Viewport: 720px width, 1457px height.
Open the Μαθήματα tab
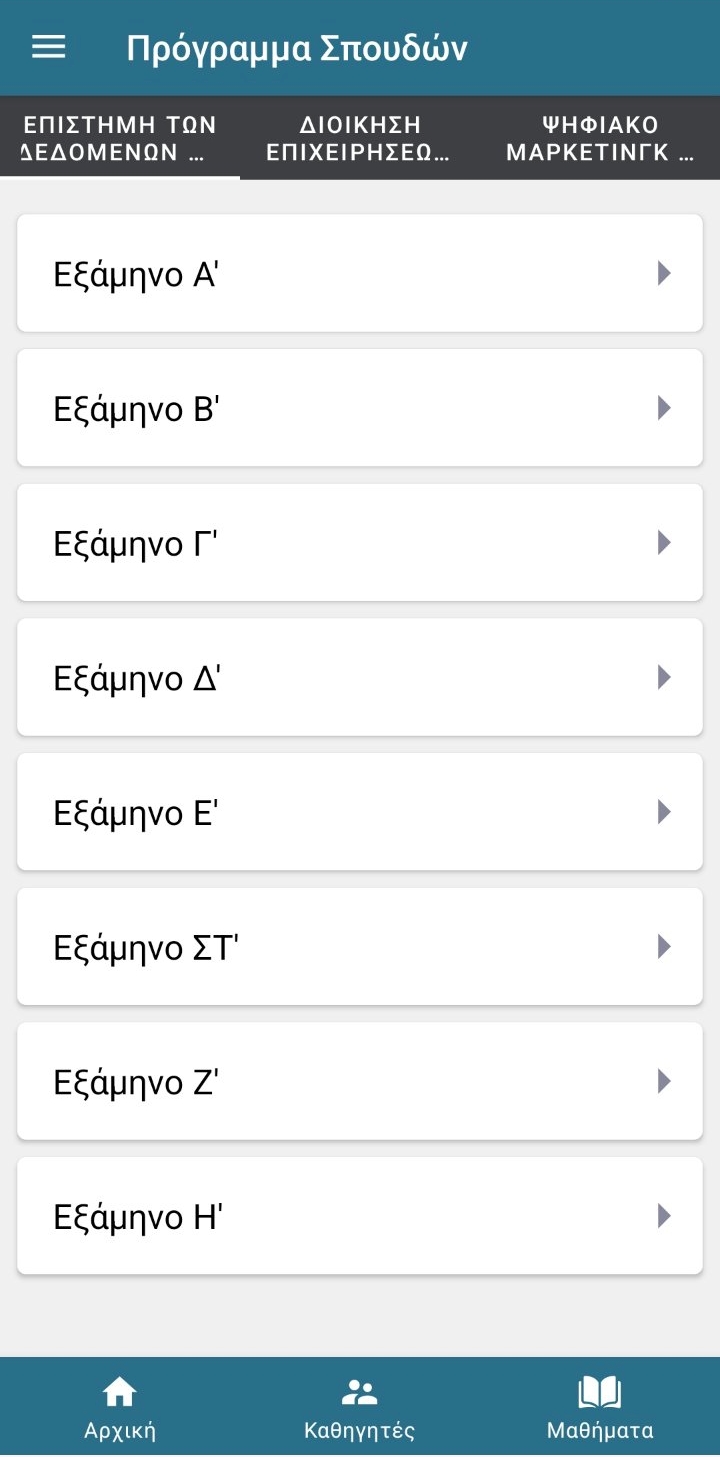[600, 1408]
